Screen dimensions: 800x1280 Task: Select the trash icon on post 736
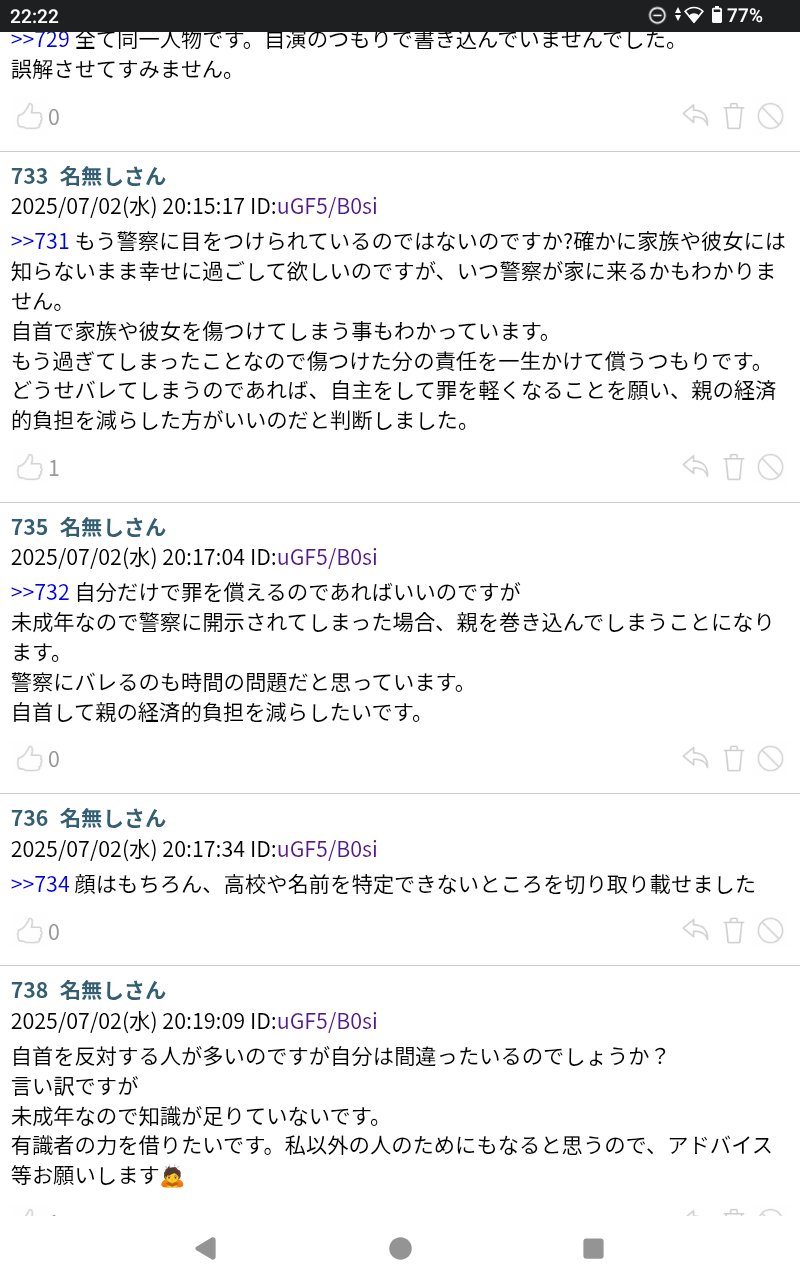point(735,931)
